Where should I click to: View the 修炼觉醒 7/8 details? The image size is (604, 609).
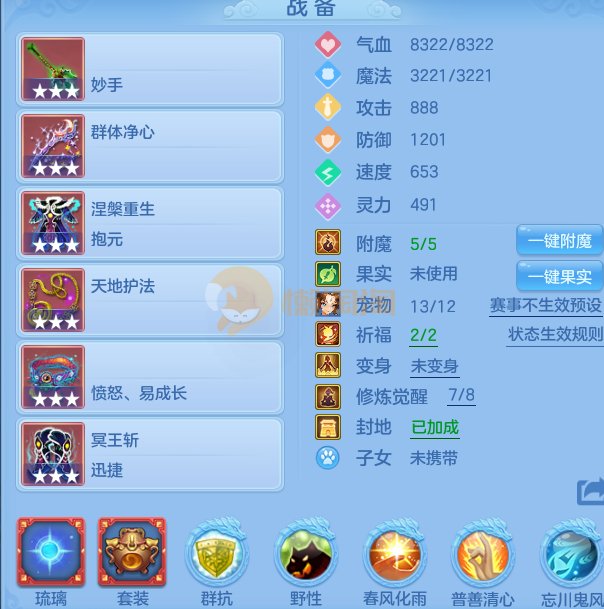(461, 396)
